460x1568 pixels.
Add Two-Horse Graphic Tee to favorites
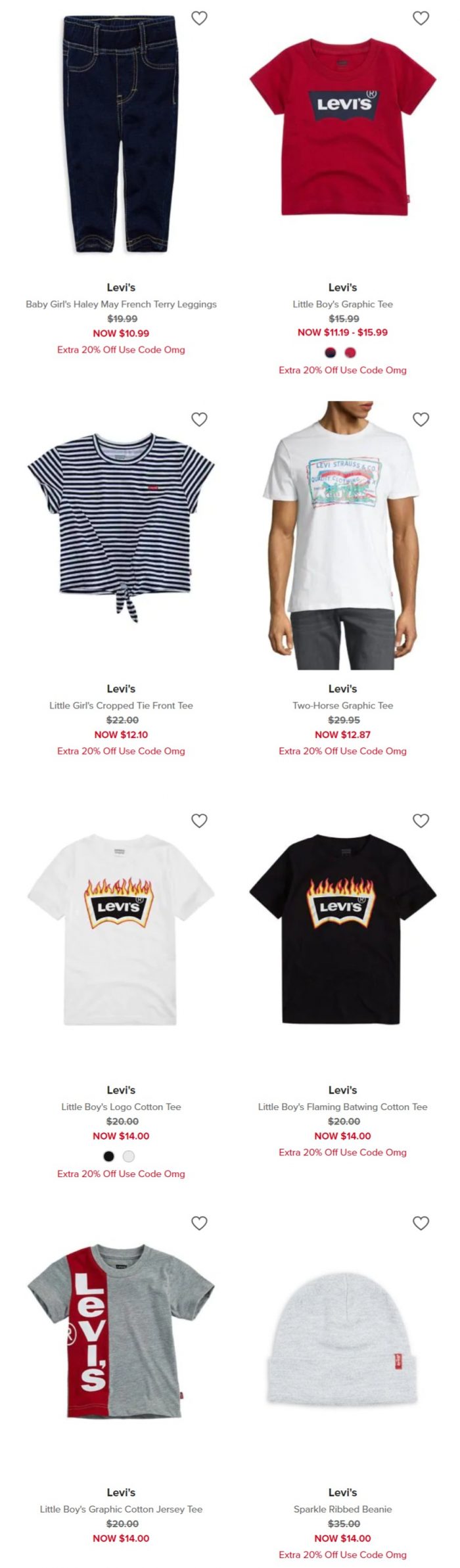pyautogui.click(x=421, y=419)
